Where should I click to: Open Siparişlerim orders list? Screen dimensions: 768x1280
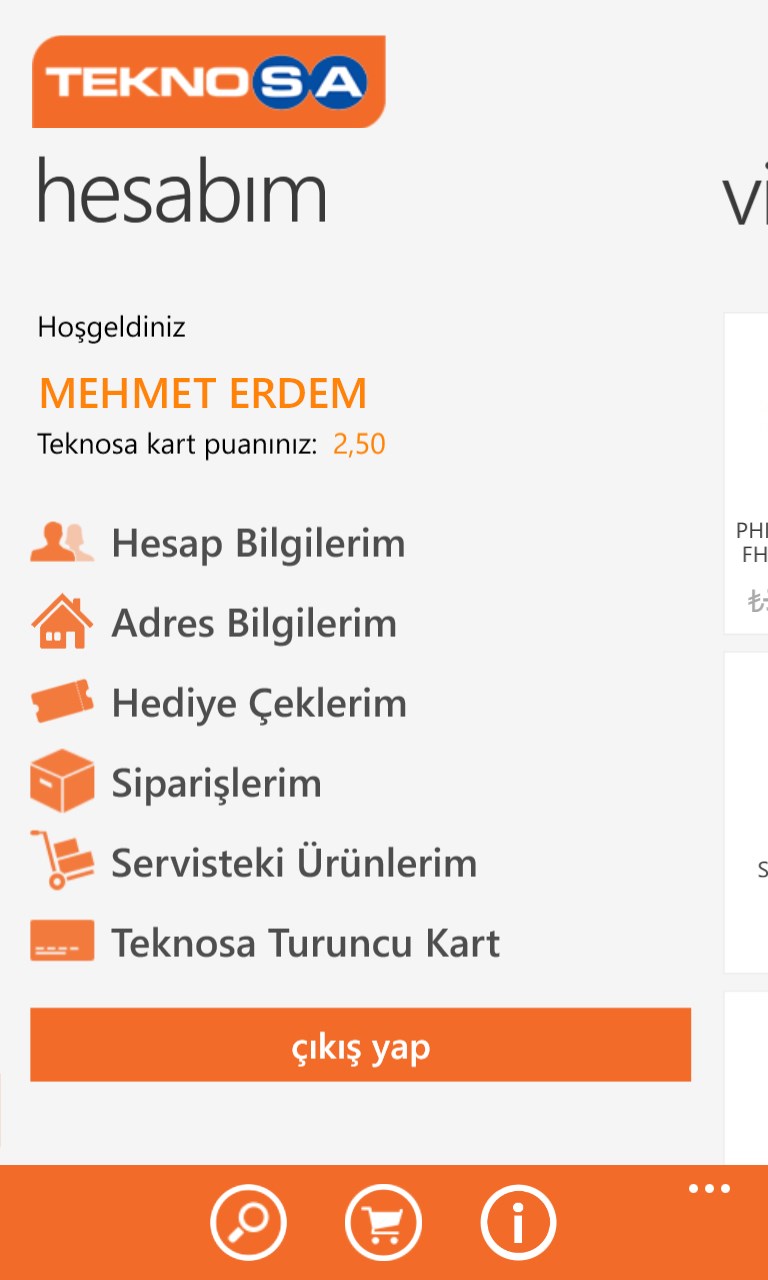pos(216,783)
